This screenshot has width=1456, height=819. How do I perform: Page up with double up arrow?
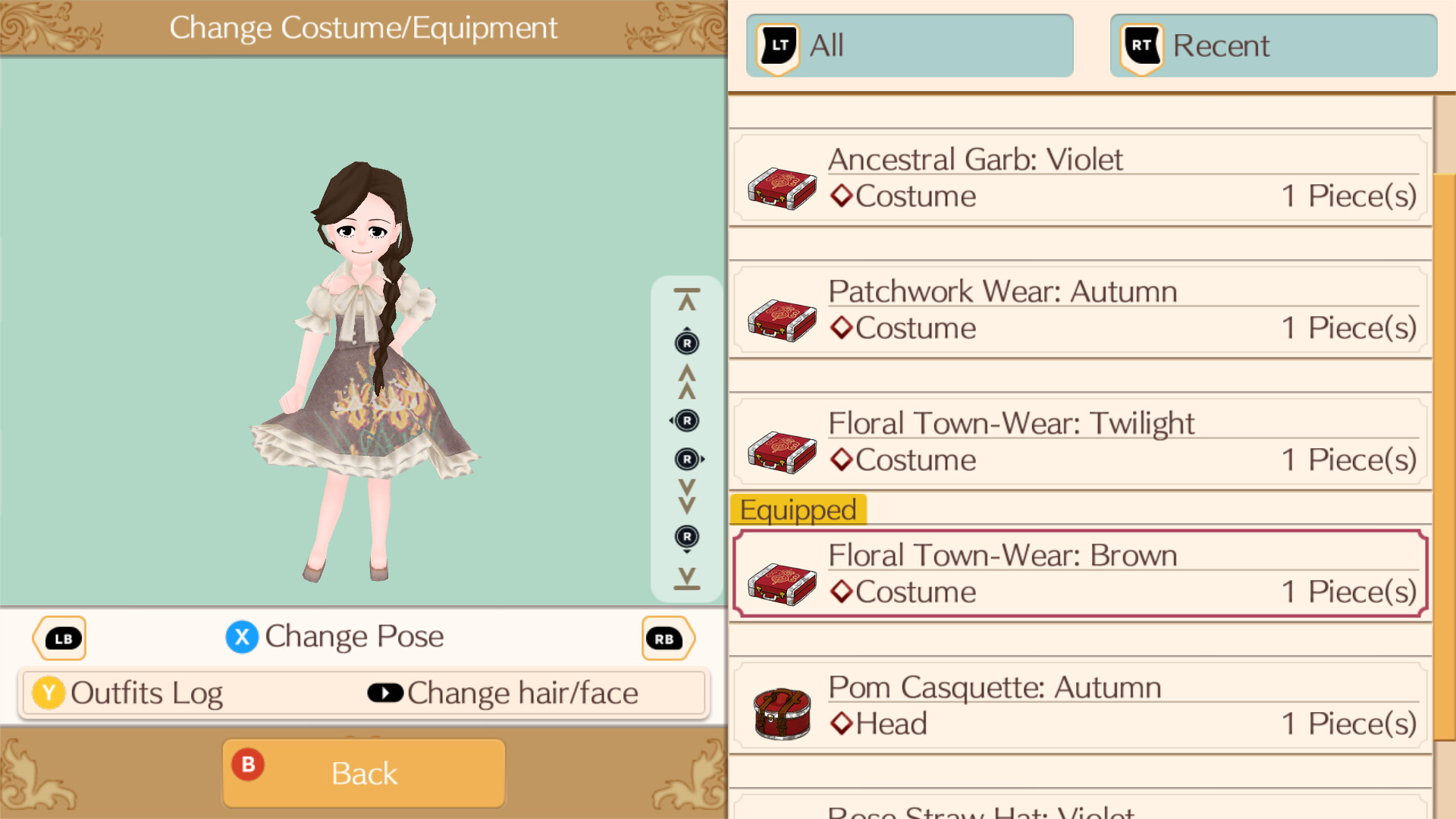click(x=687, y=381)
